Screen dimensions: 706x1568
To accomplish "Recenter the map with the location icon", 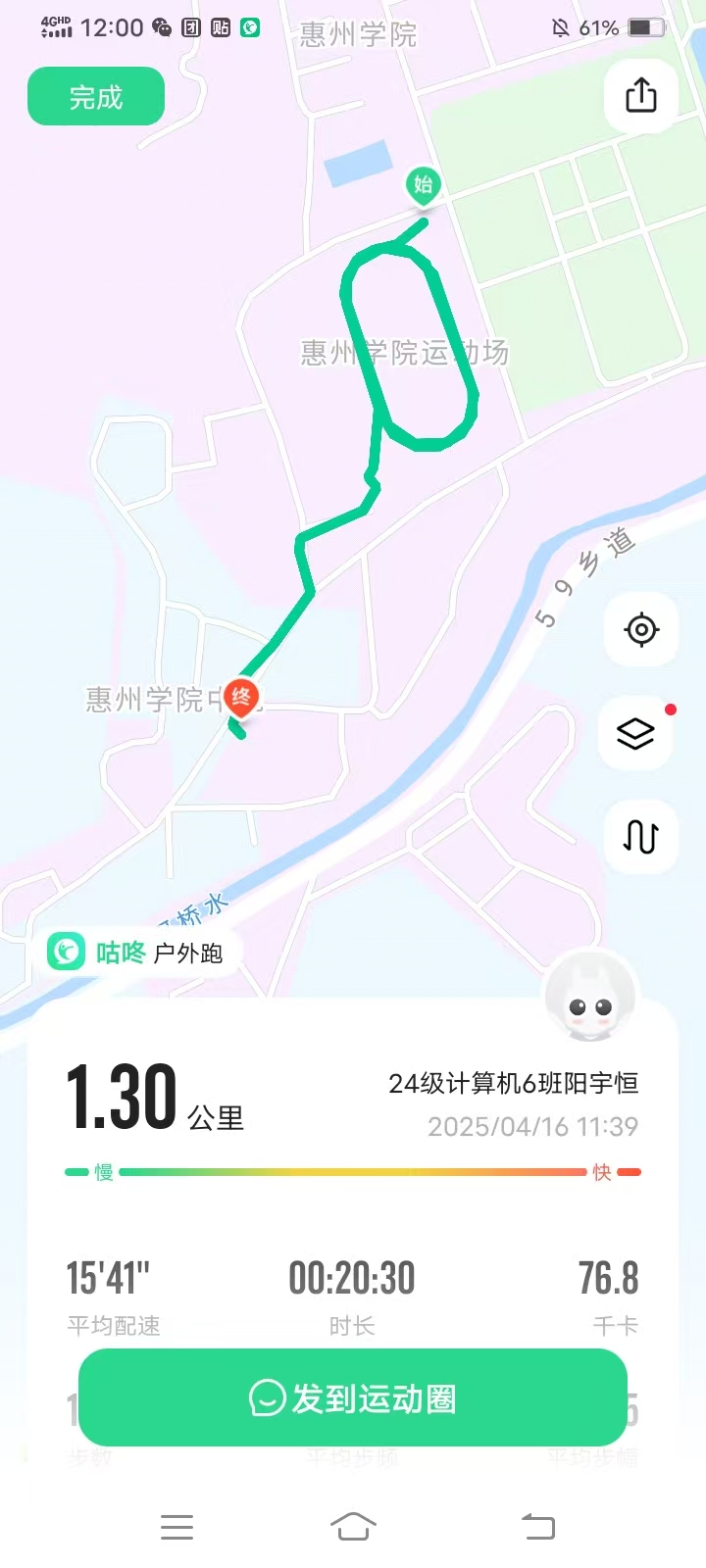I will coord(641,629).
